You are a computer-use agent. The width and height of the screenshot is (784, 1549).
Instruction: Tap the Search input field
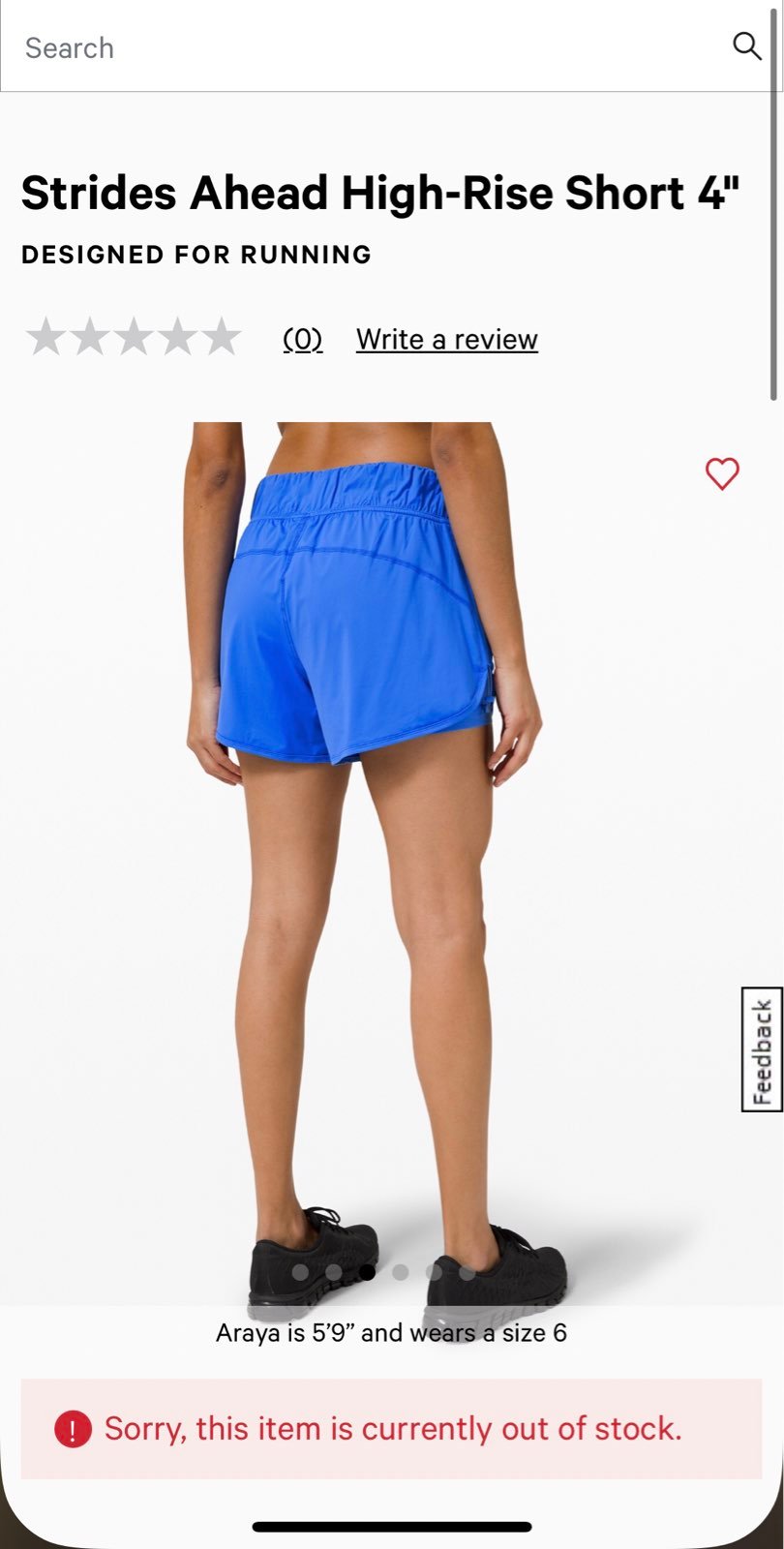(x=373, y=46)
